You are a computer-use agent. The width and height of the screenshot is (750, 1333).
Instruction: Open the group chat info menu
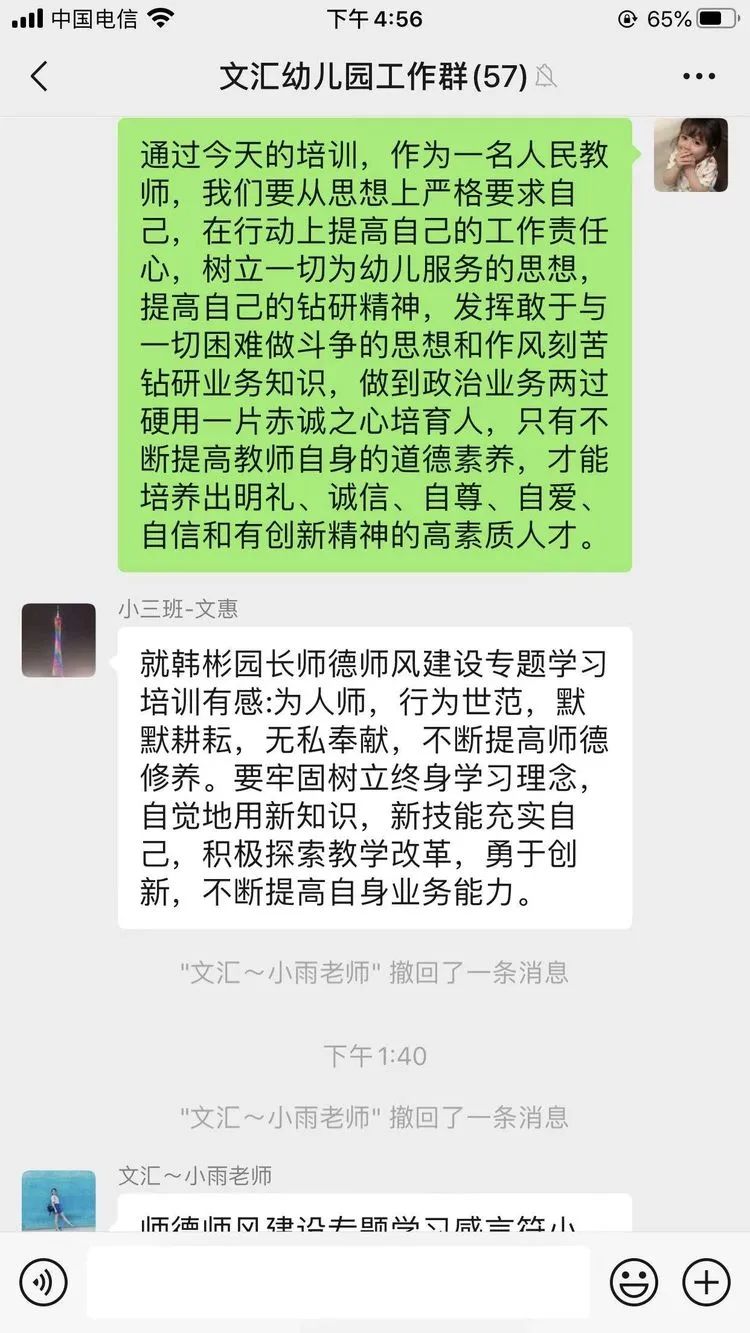click(x=698, y=77)
